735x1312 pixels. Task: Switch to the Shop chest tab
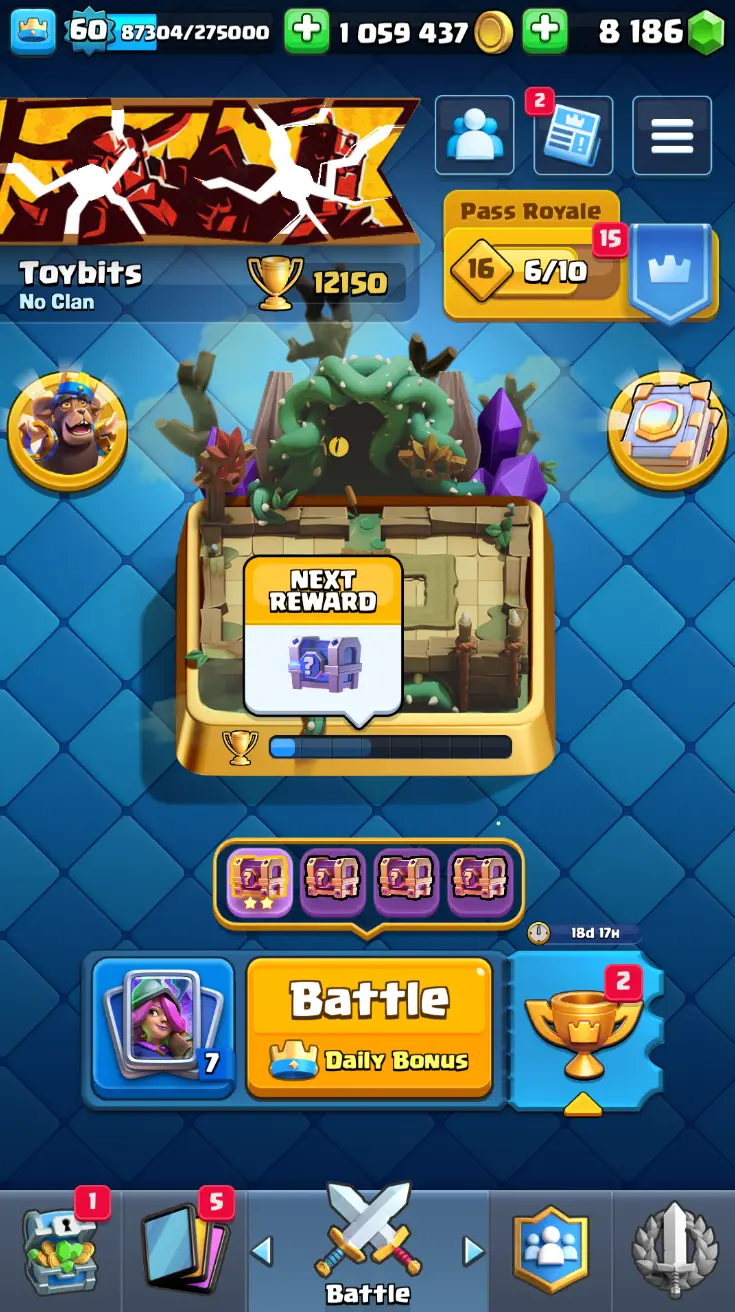[x=60, y=1250]
